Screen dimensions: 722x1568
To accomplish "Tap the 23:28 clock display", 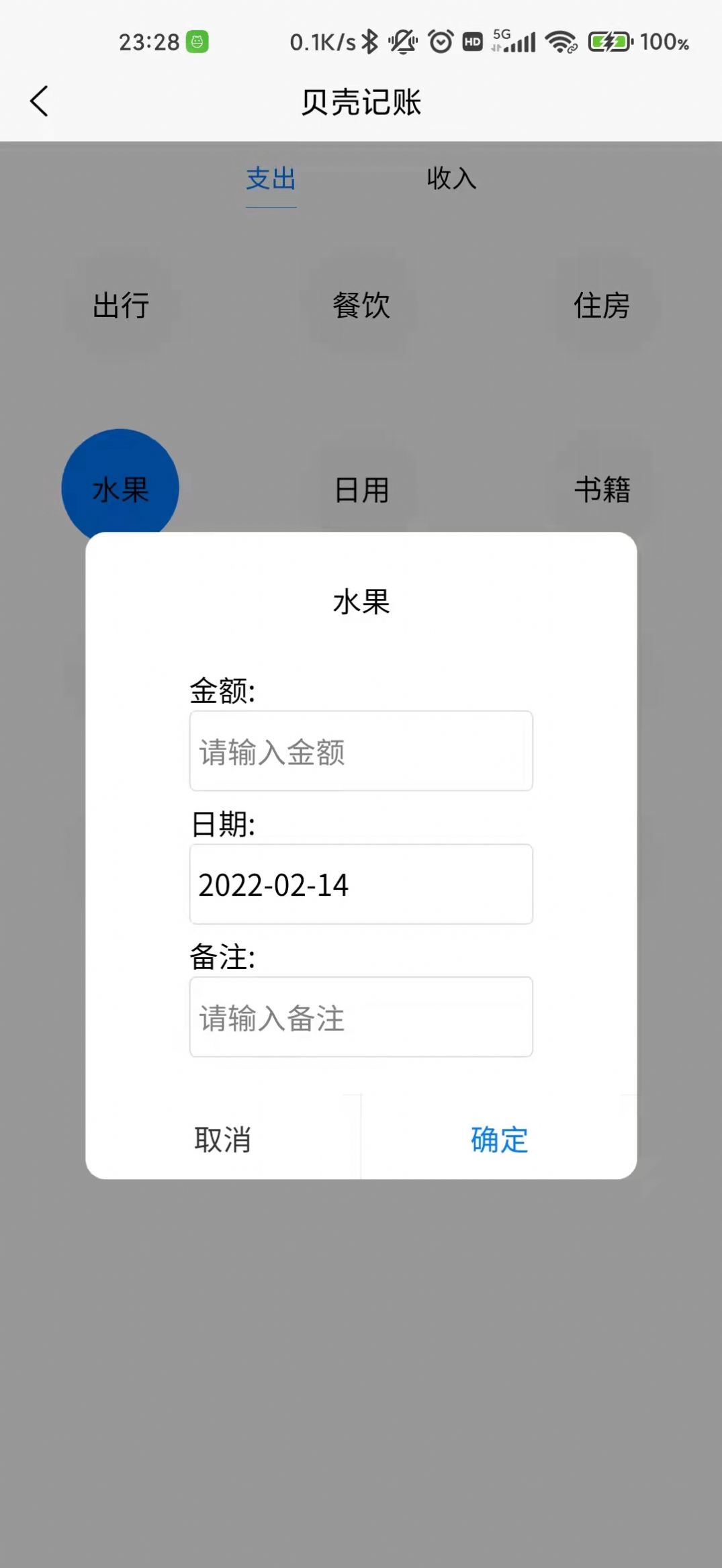I will pos(149,42).
